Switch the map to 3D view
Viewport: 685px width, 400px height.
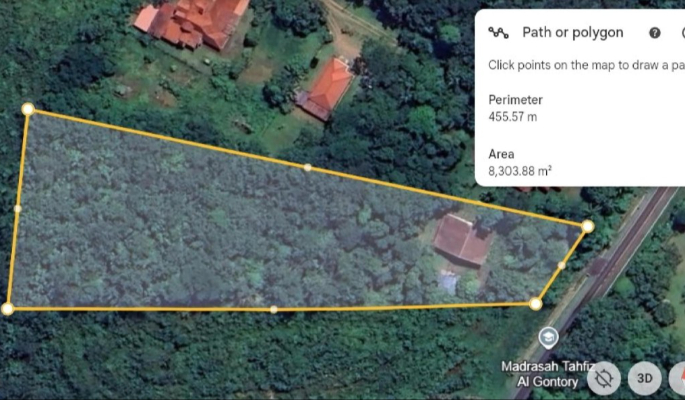645,378
